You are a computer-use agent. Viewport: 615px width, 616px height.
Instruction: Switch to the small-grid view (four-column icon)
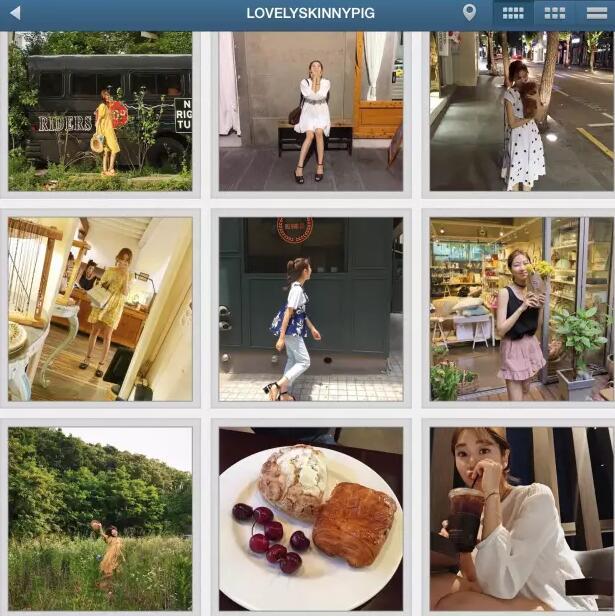click(x=513, y=13)
